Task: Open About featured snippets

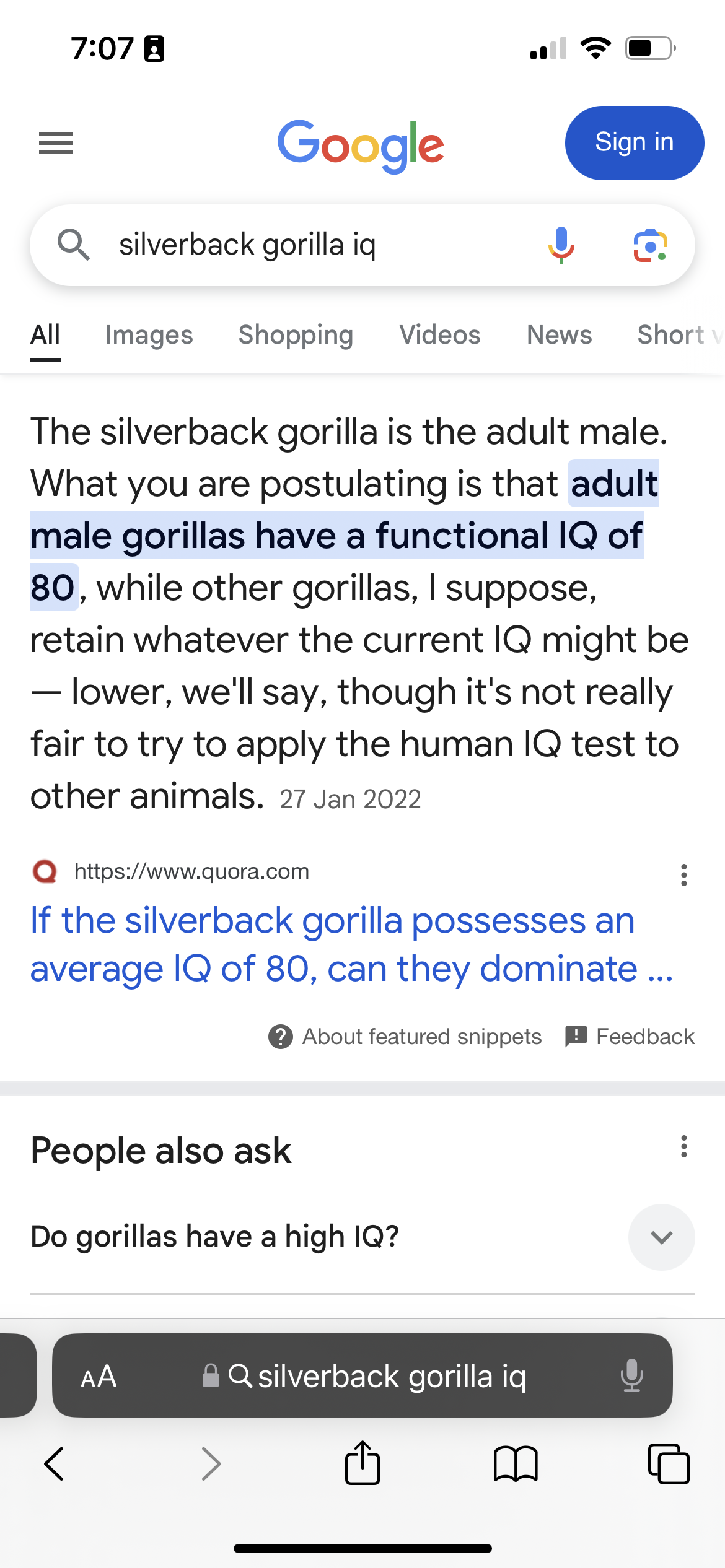Action: click(x=405, y=1037)
